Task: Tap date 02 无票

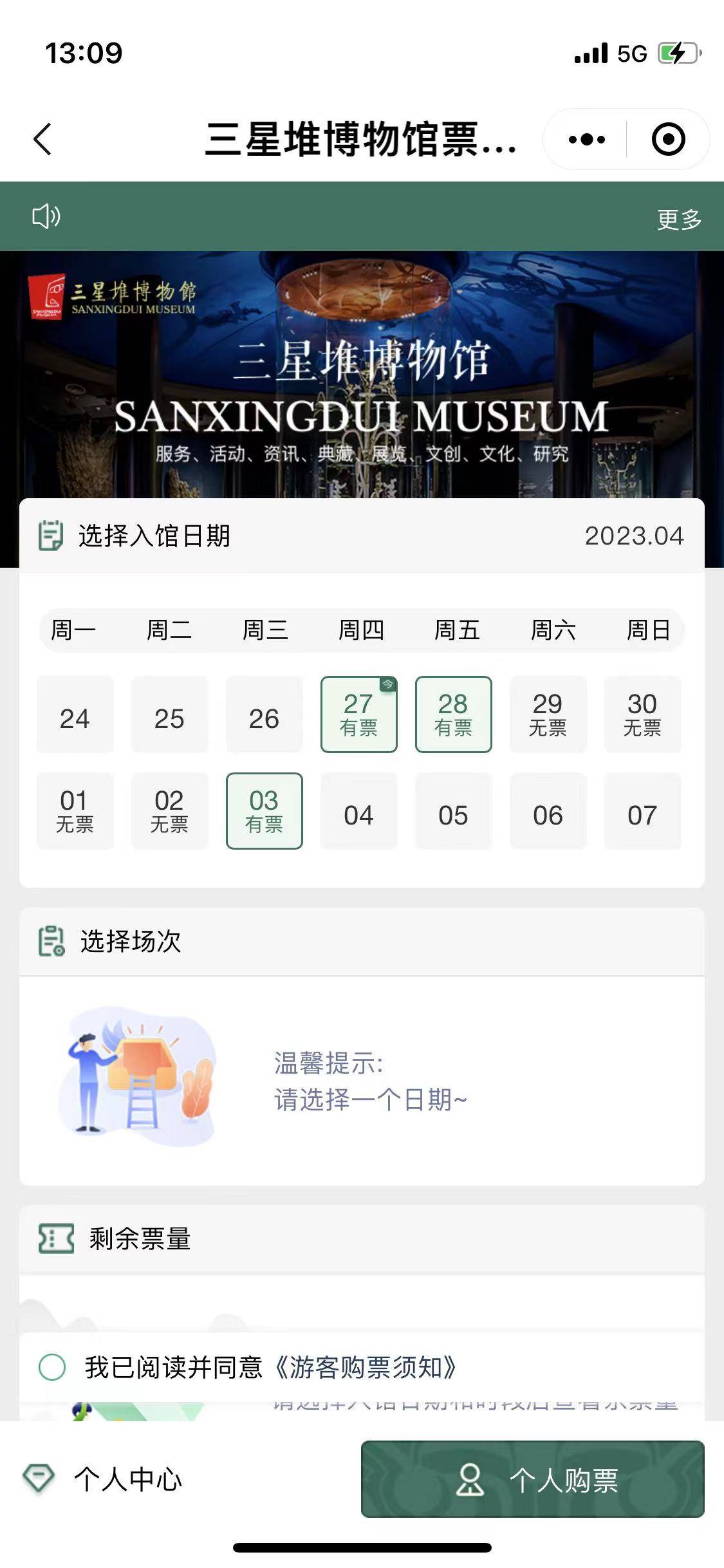Action: coord(169,810)
